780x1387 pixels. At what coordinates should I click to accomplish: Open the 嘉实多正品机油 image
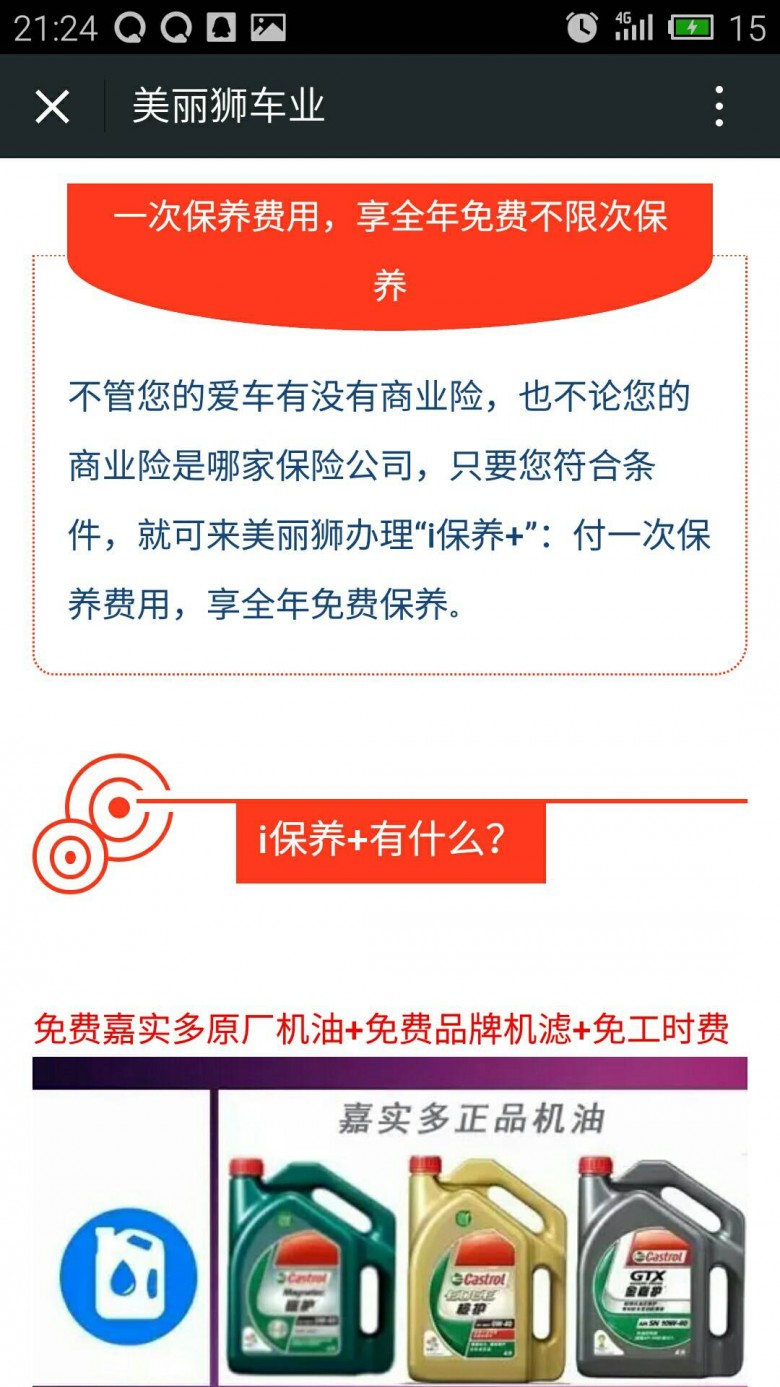point(390,1222)
